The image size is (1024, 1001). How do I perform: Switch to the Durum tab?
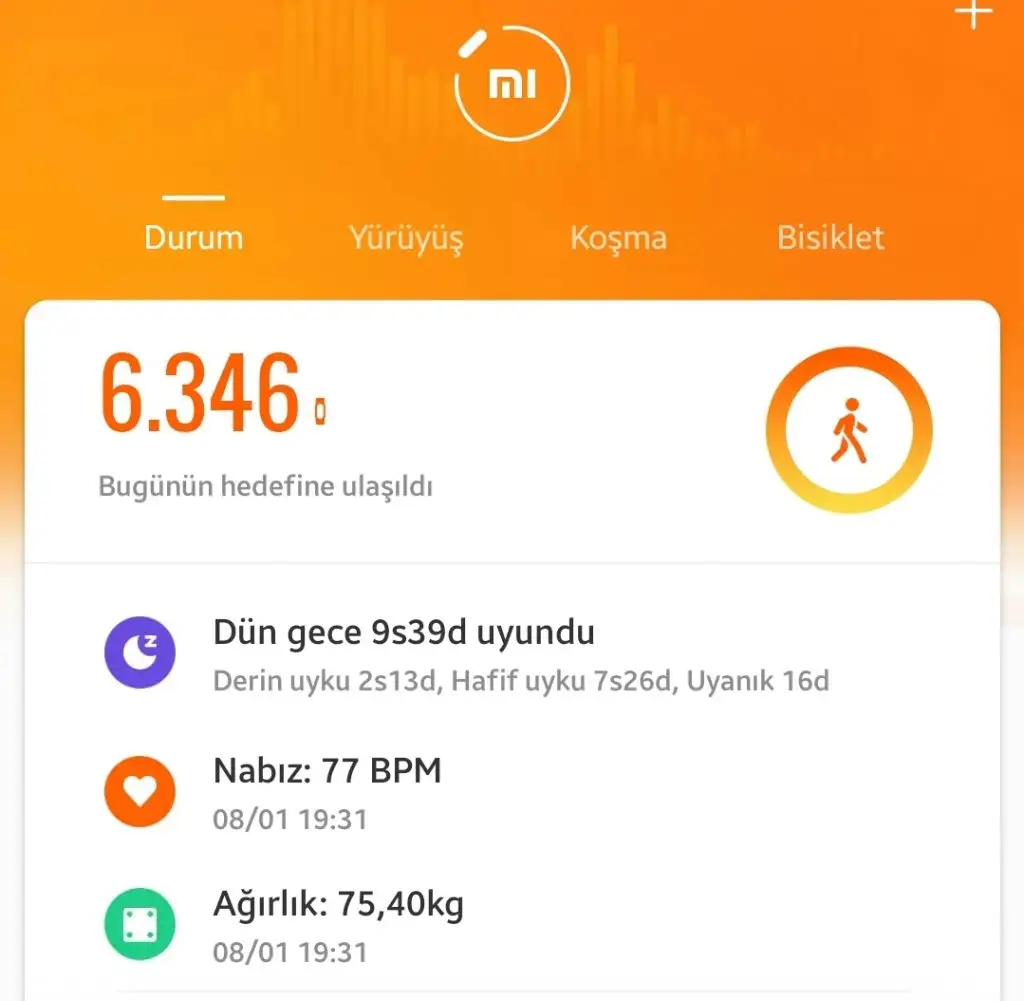coord(193,238)
